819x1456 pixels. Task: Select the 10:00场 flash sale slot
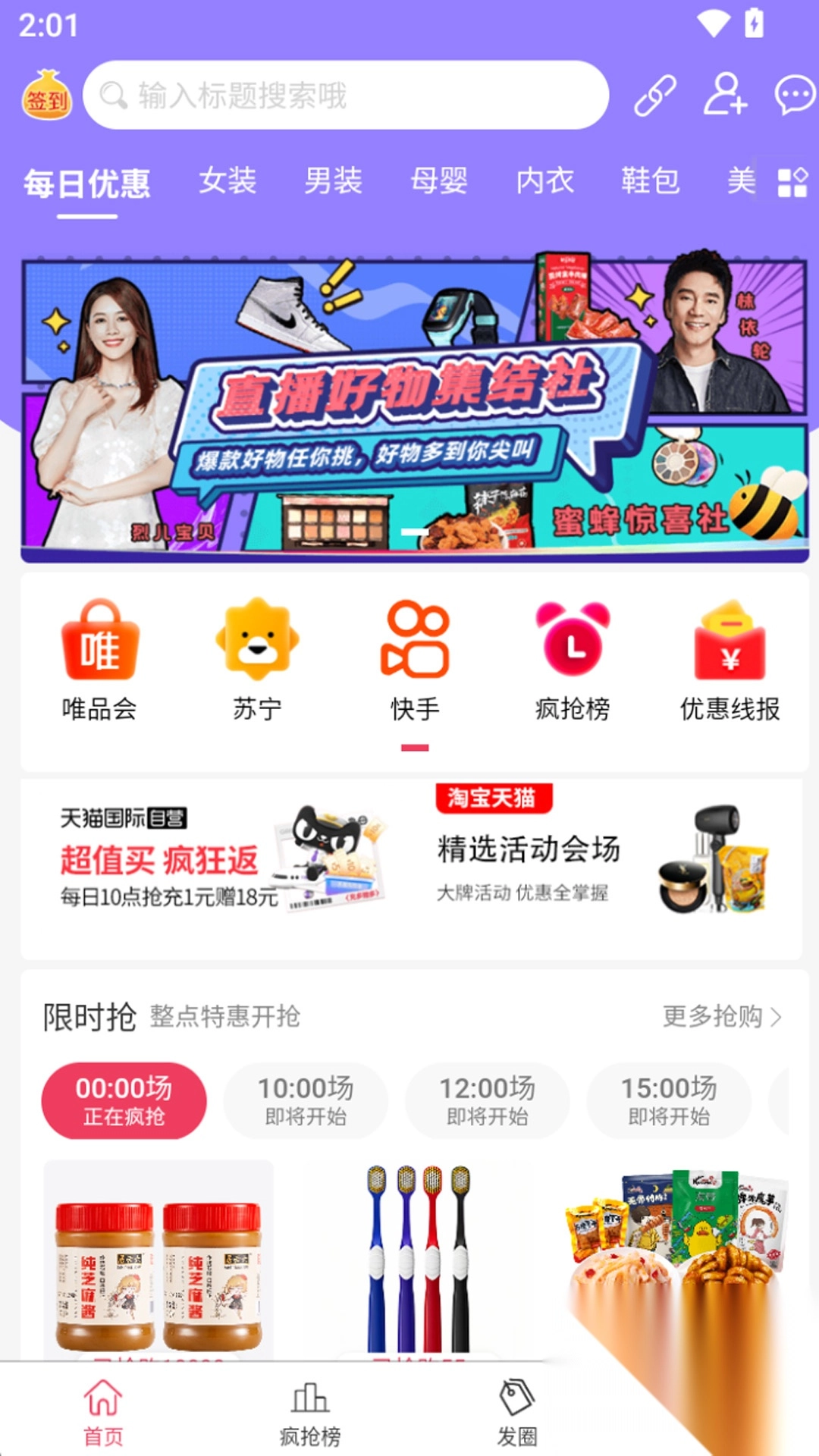(306, 1100)
